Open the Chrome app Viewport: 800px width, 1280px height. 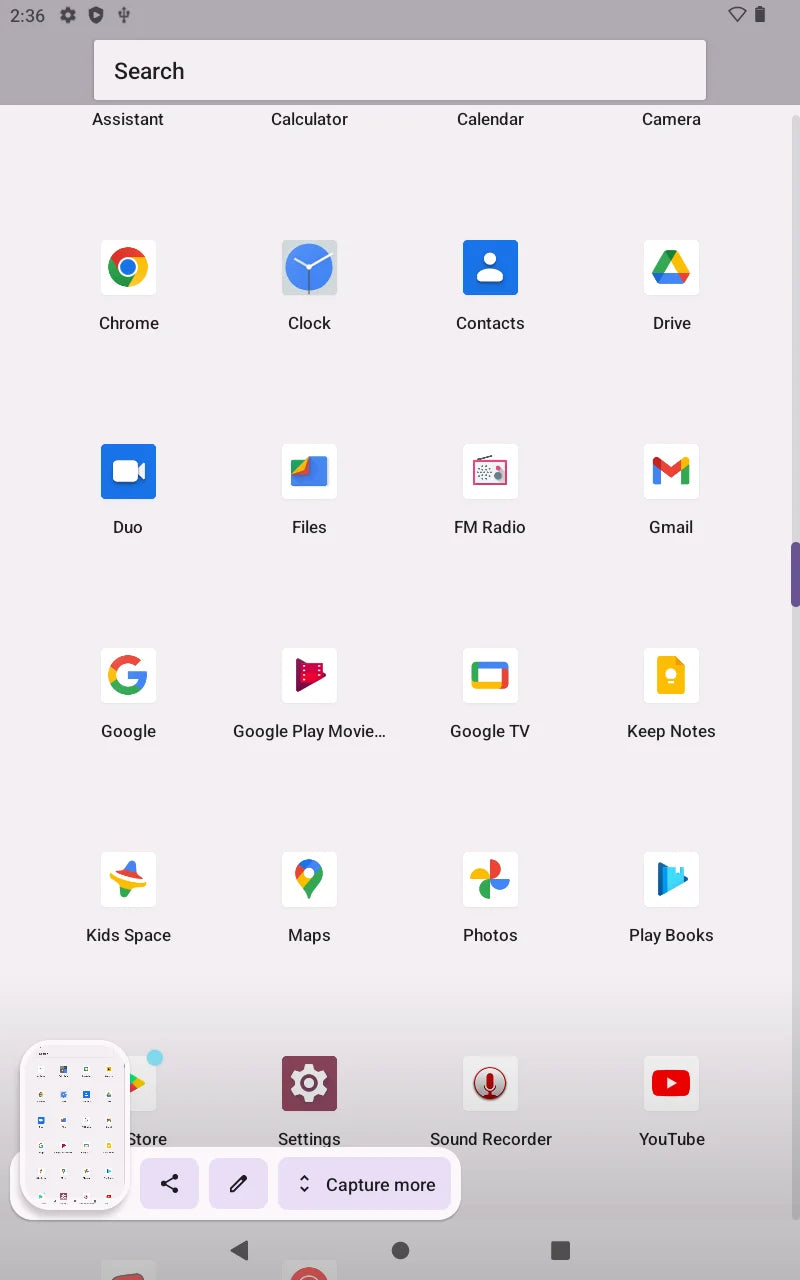128,268
